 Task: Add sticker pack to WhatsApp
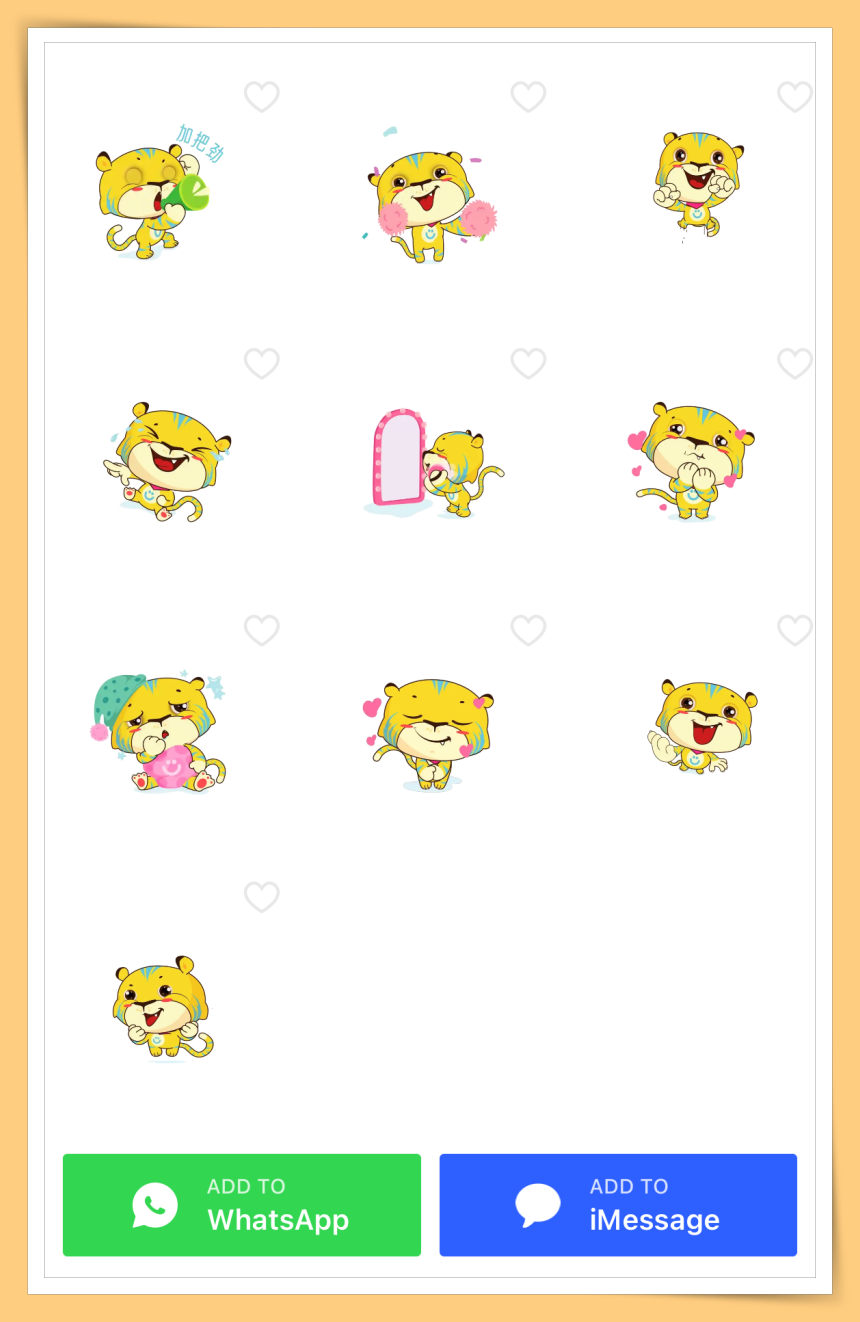point(241,1204)
